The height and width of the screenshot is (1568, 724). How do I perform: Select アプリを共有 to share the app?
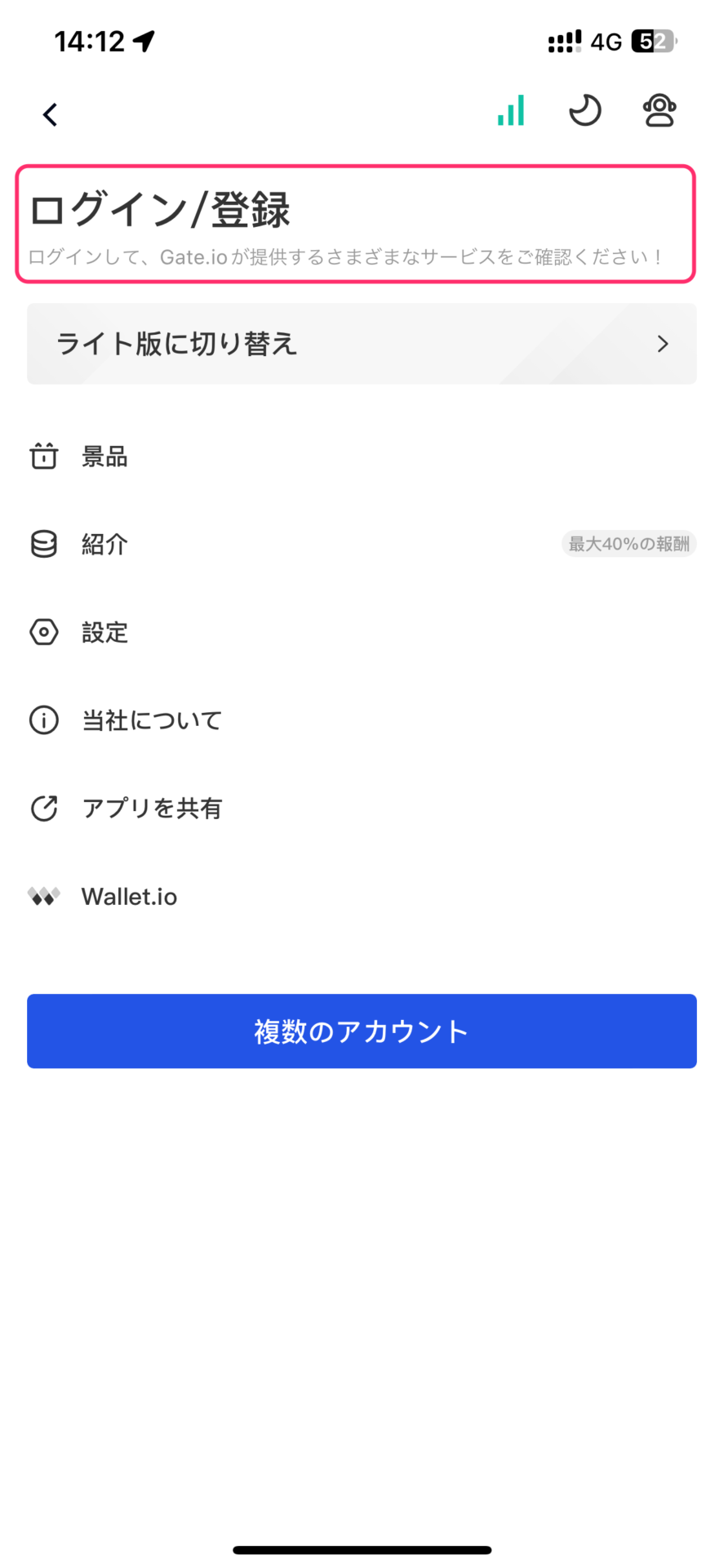click(362, 808)
